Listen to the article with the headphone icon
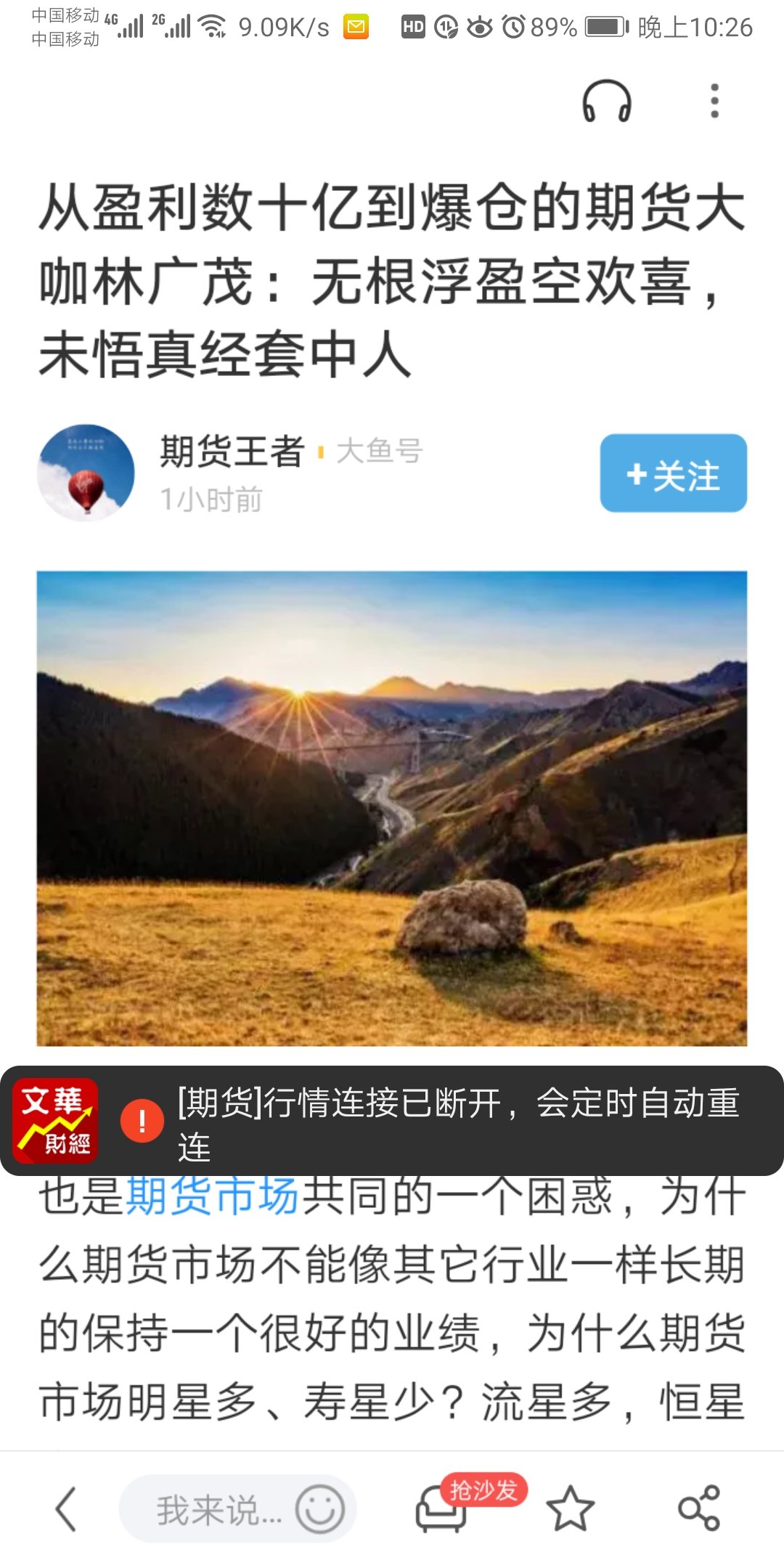Viewport: 784px width, 1568px height. pos(607,101)
